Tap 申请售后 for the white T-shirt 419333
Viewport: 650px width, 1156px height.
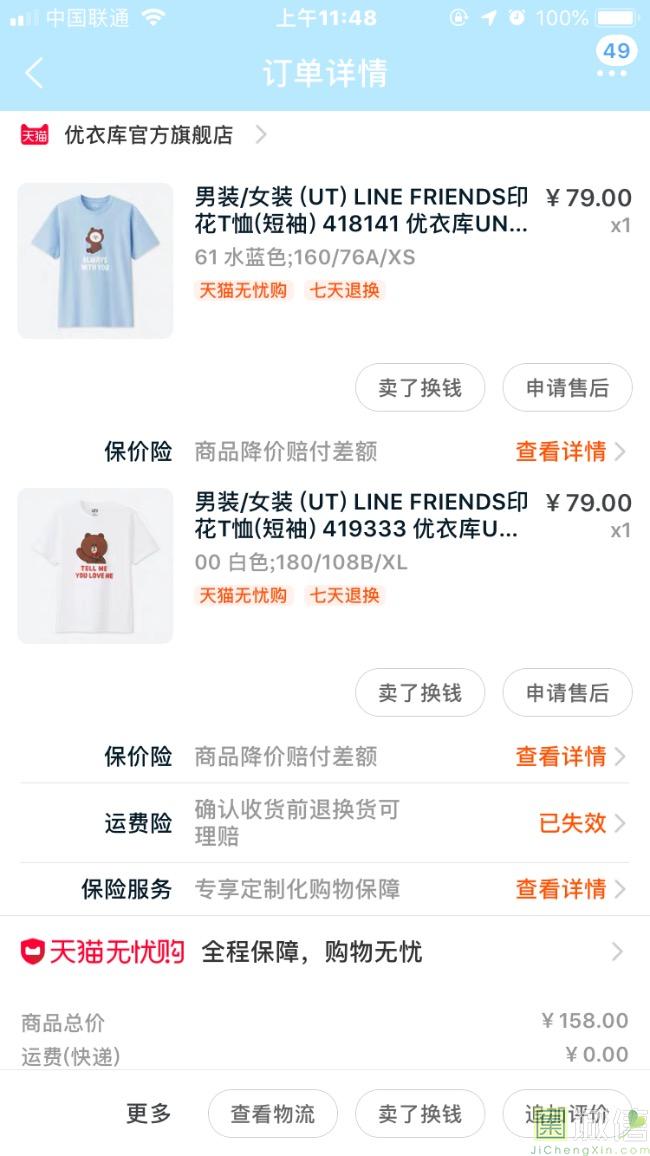pos(567,693)
